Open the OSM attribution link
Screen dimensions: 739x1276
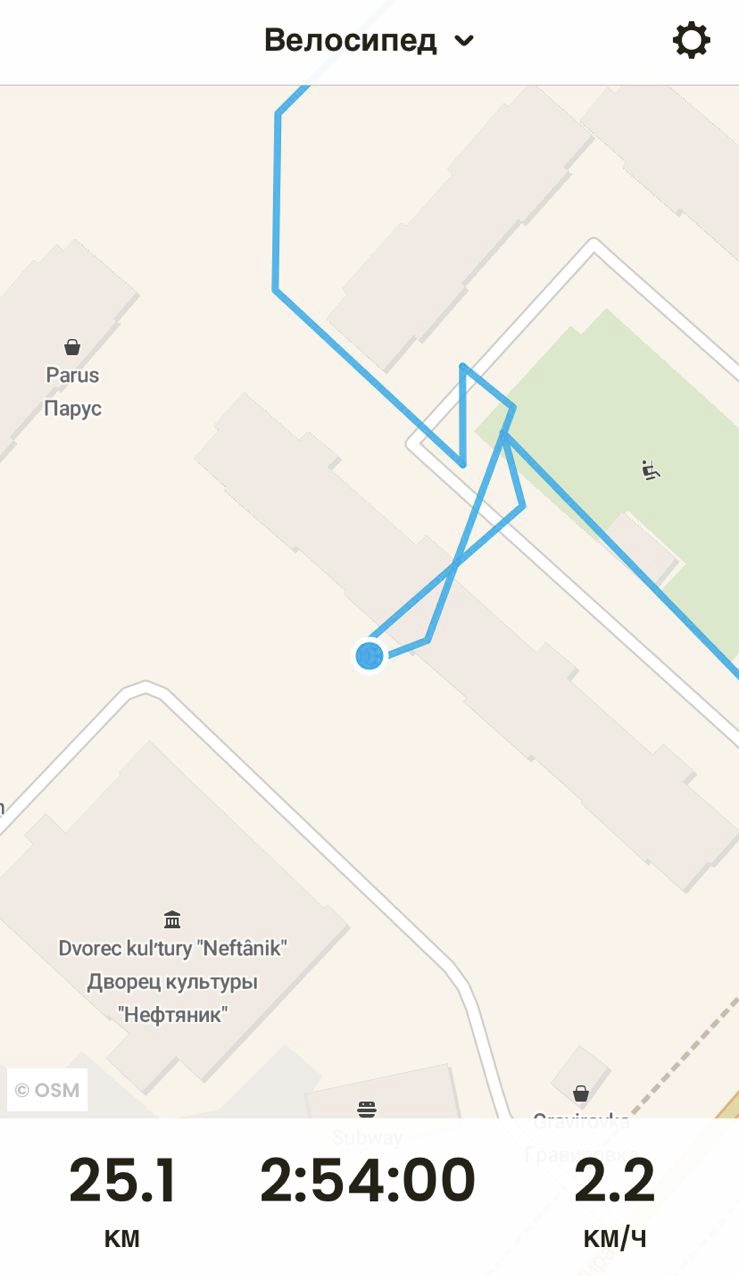point(47,1090)
